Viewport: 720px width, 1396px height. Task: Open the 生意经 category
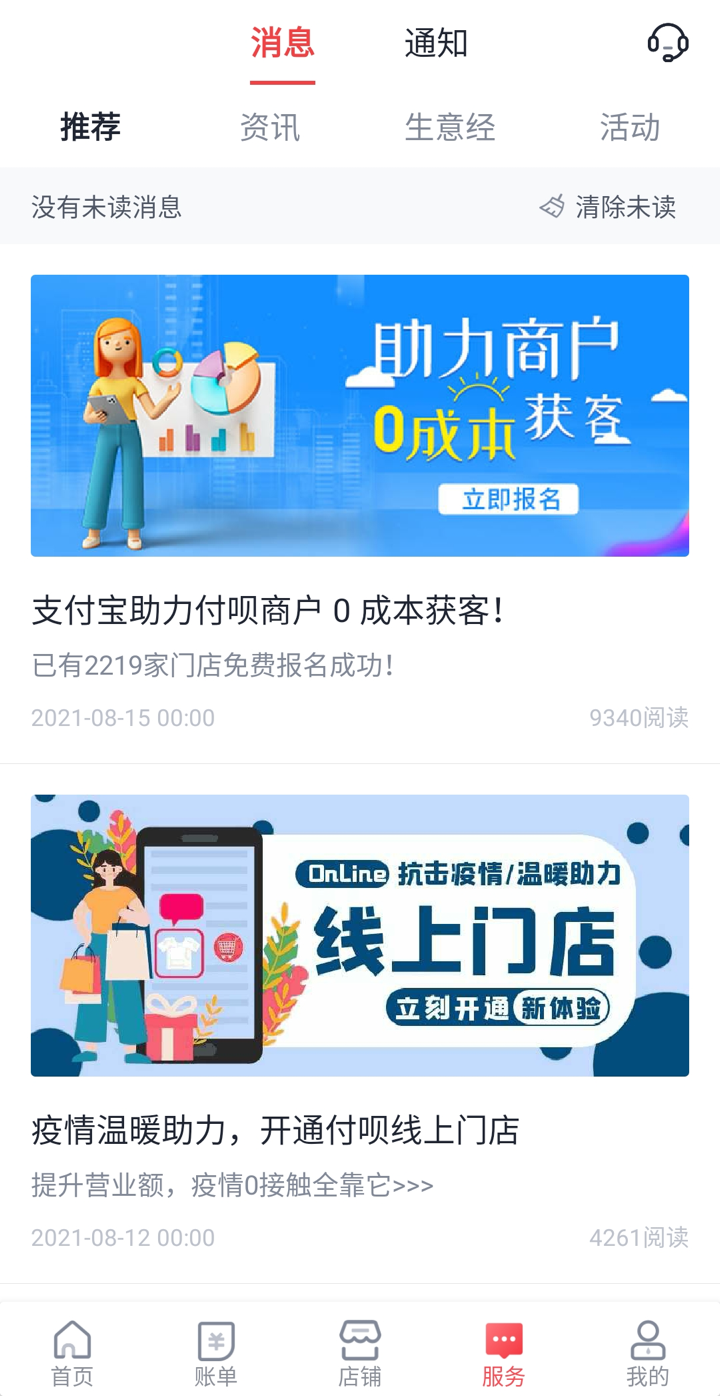[x=450, y=128]
